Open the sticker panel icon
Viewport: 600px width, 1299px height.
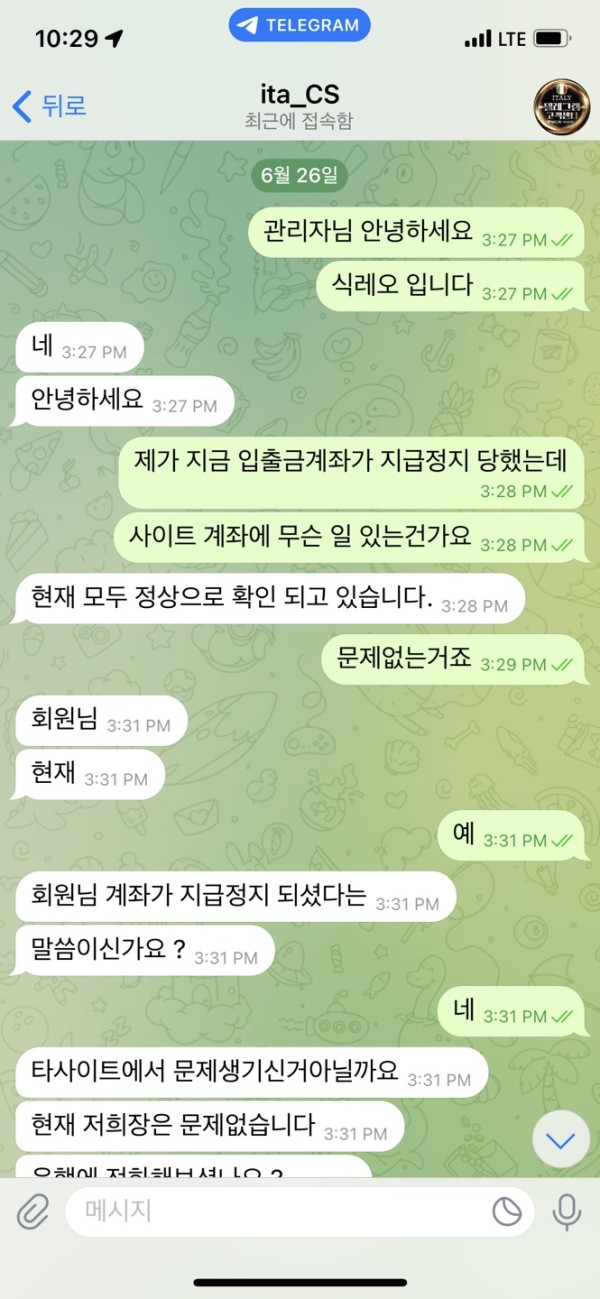point(507,1212)
